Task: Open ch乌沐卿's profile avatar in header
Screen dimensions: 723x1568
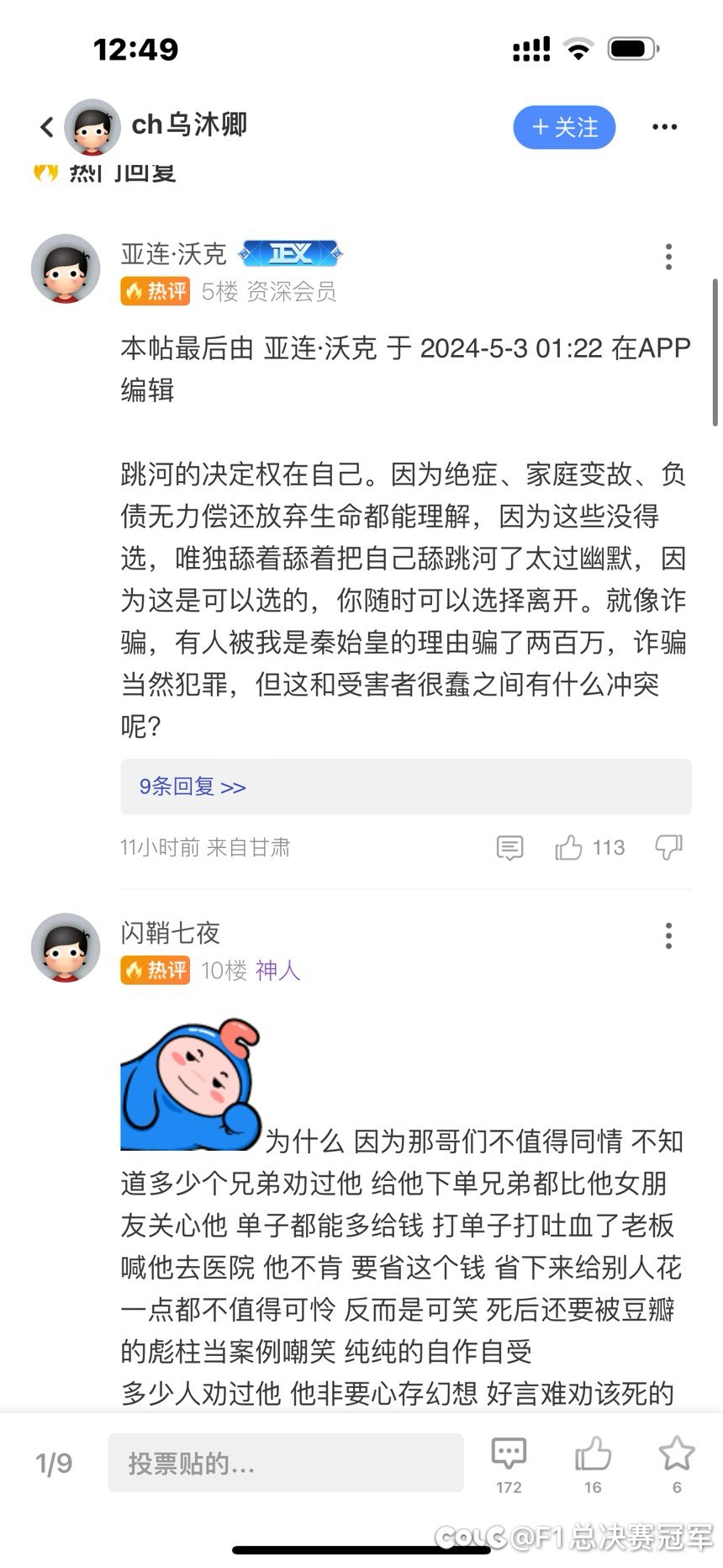Action: [x=92, y=127]
